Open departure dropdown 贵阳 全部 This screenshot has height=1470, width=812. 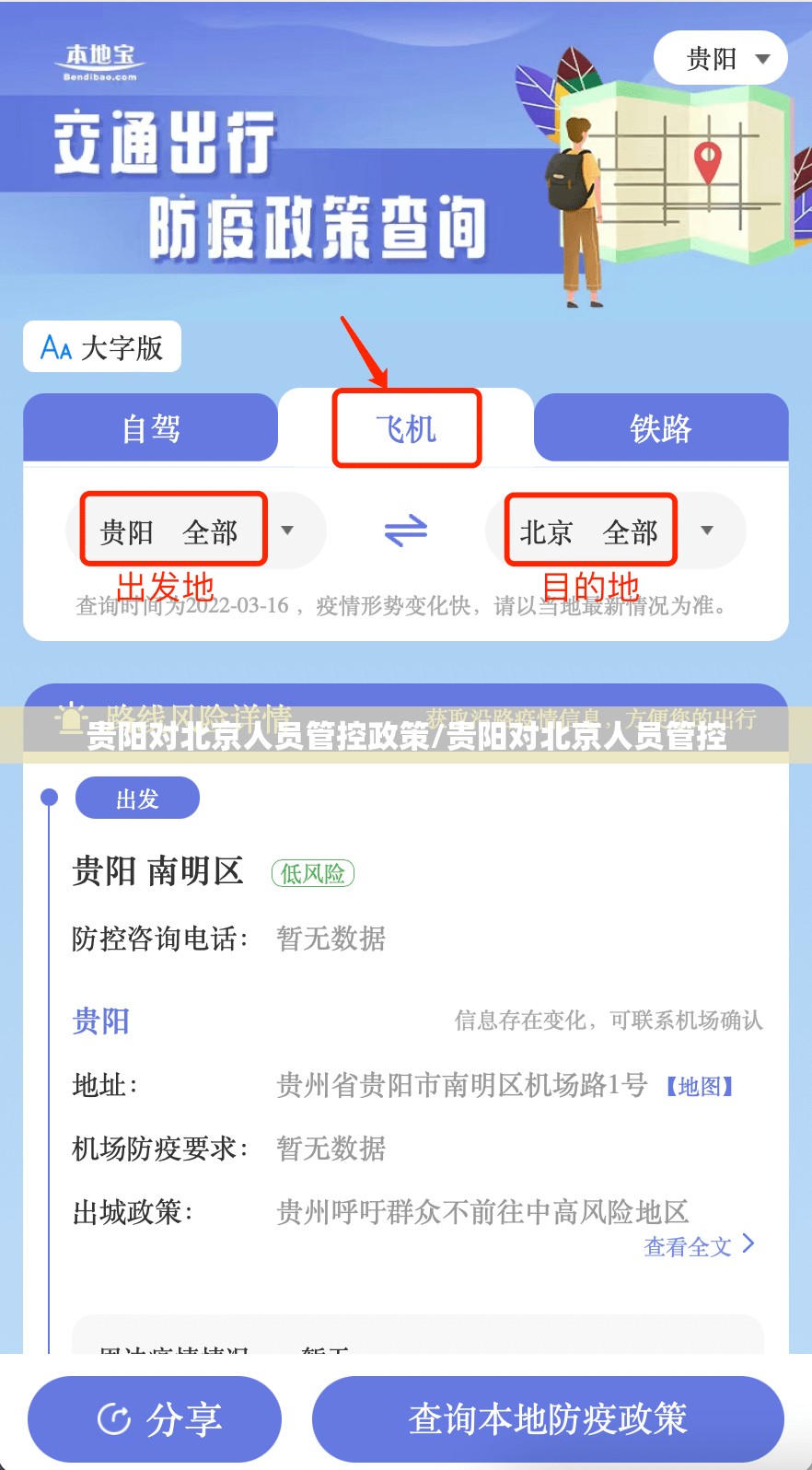pyautogui.click(x=195, y=531)
